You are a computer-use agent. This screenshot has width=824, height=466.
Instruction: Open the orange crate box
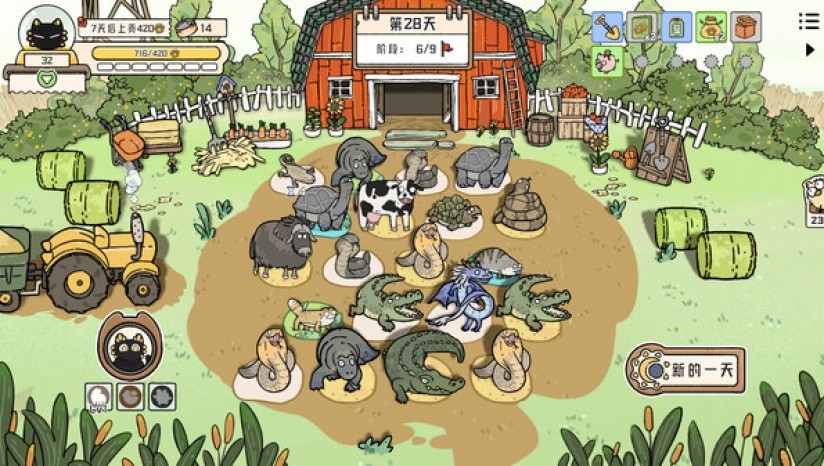pos(746,27)
